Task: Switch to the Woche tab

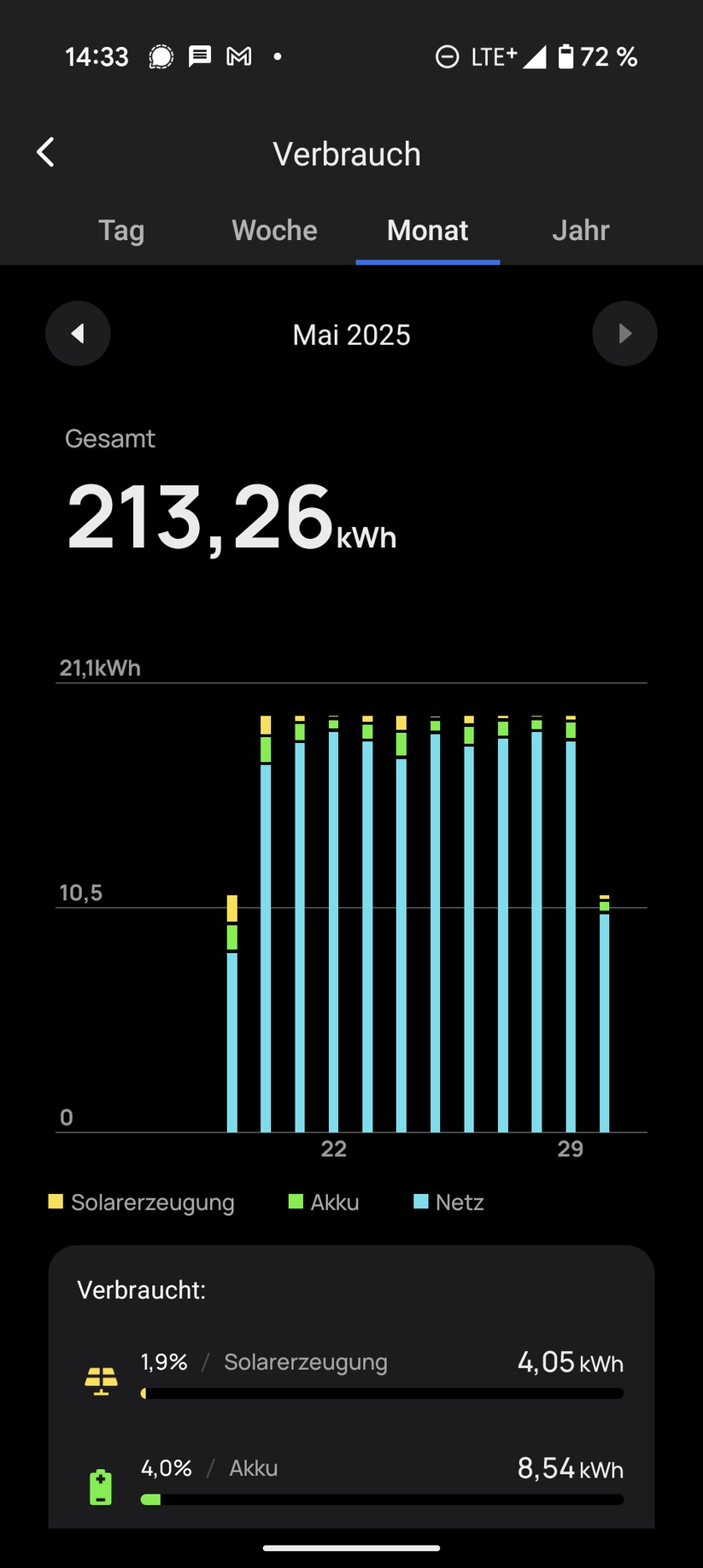Action: coord(274,231)
